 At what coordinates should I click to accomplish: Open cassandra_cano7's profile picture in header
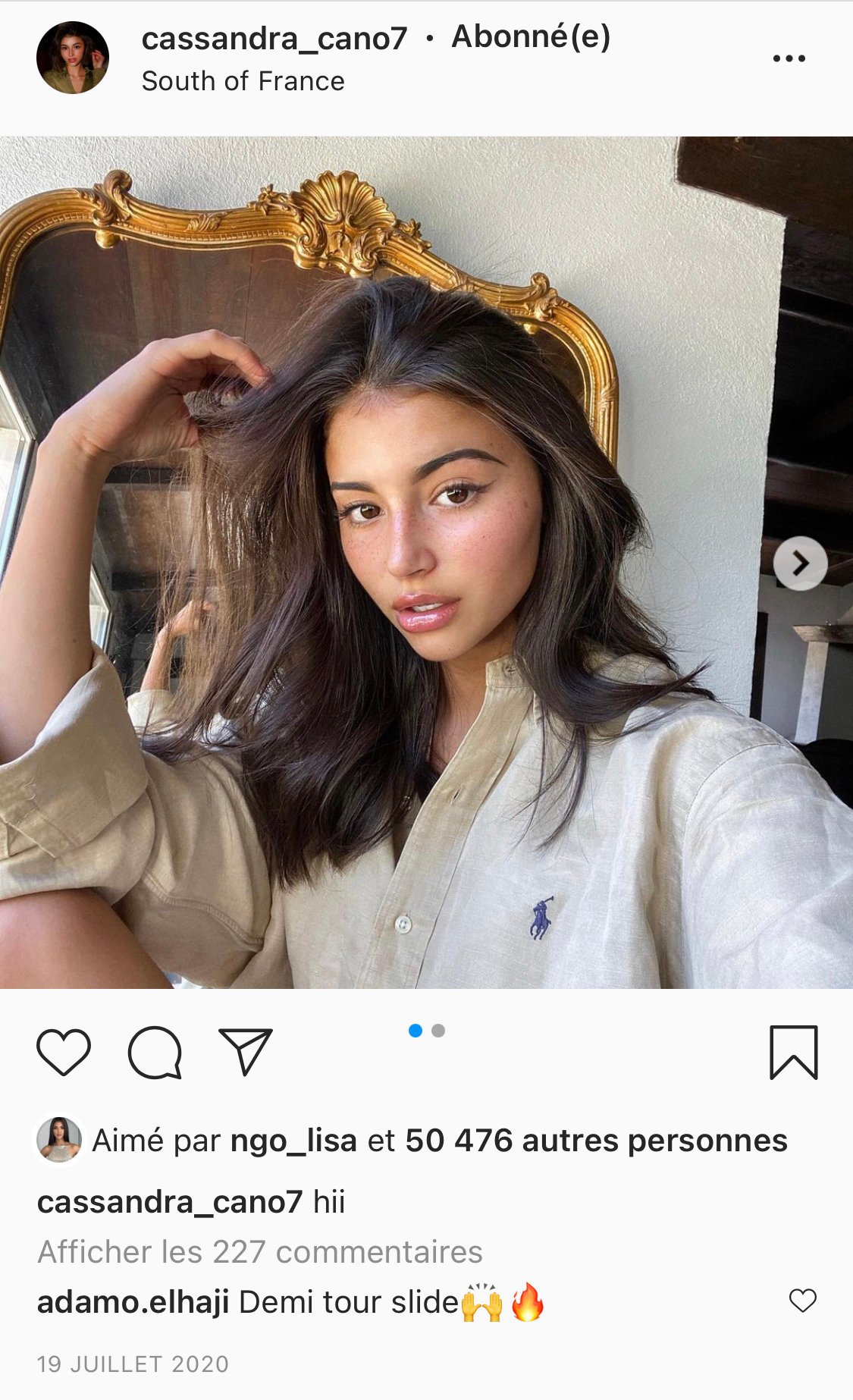pos(73,58)
